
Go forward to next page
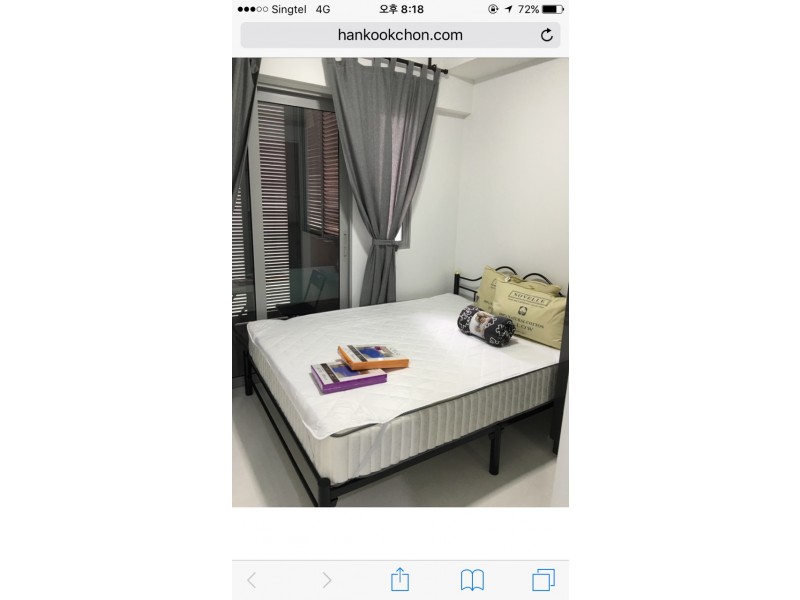326,580
